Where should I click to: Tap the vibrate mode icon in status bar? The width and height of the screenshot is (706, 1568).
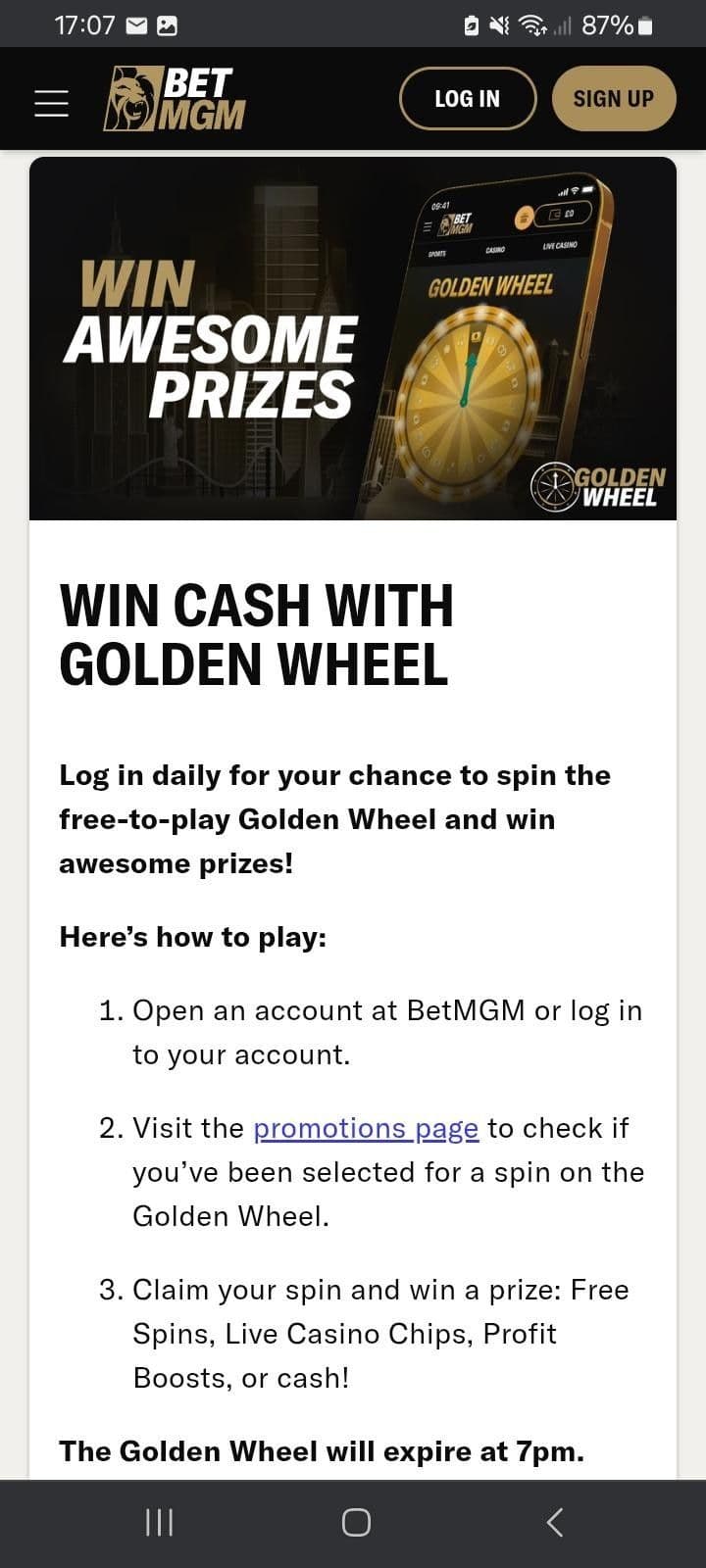(497, 25)
